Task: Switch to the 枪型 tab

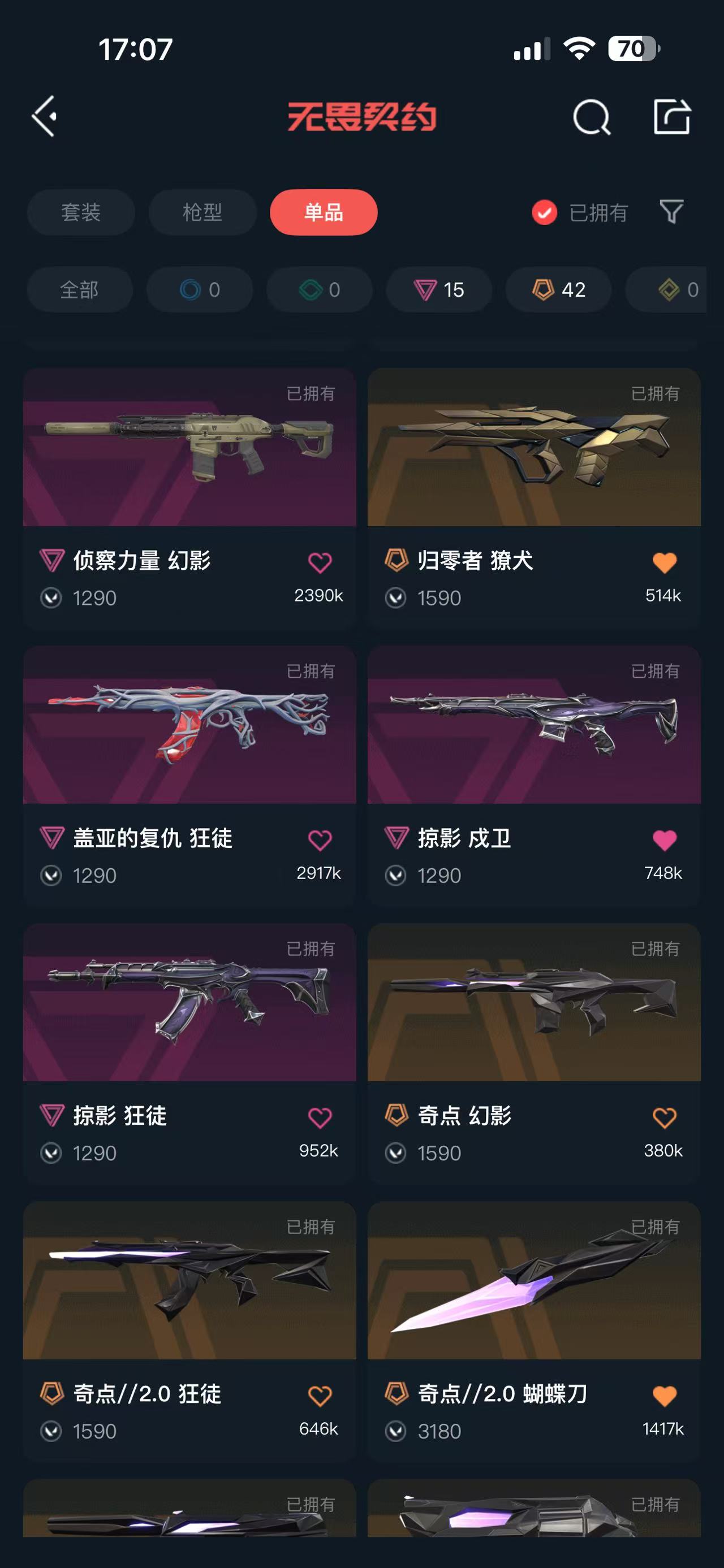Action: [202, 213]
